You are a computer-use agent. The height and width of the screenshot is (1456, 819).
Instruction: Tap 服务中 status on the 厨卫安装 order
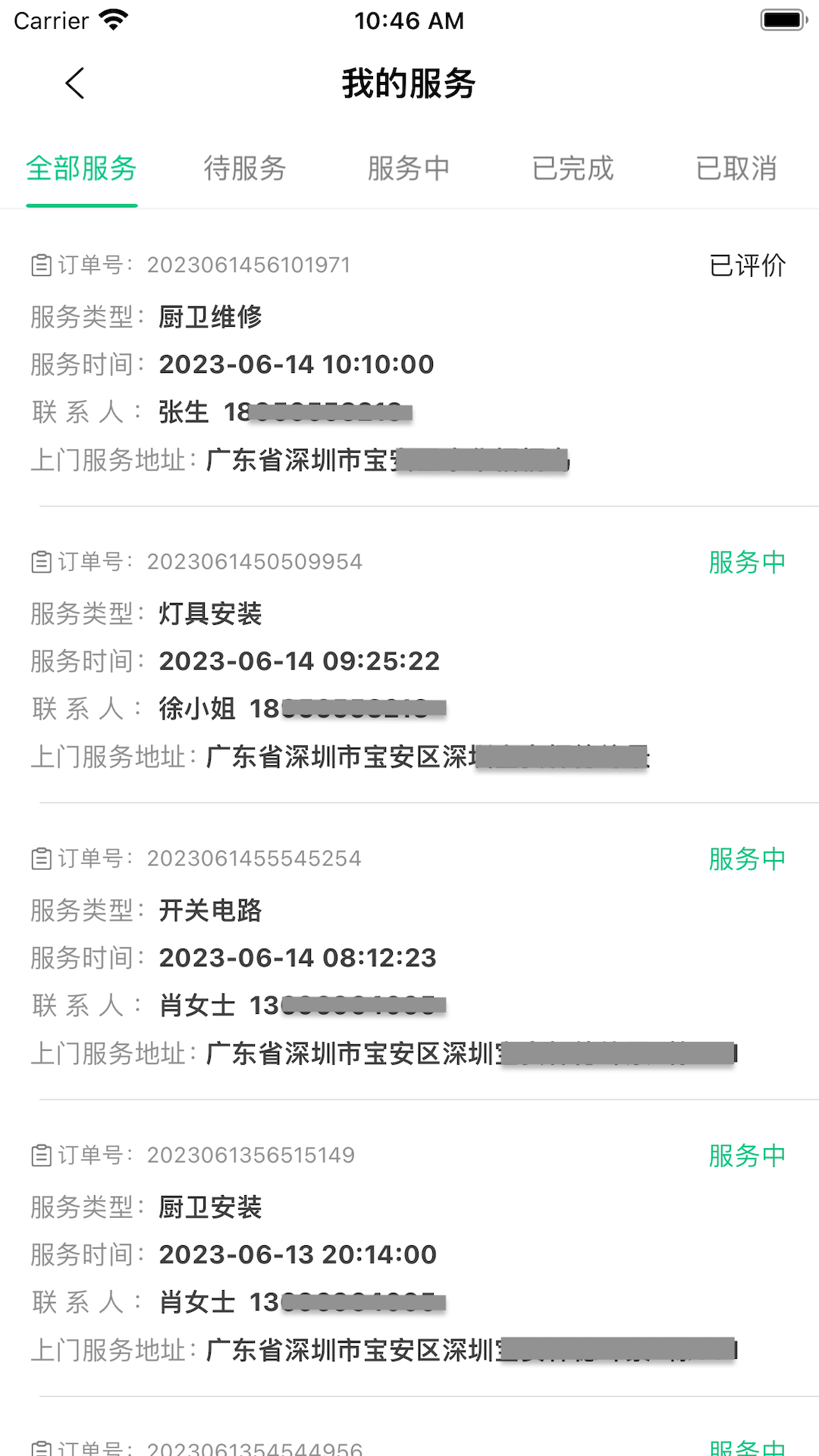tap(747, 1154)
